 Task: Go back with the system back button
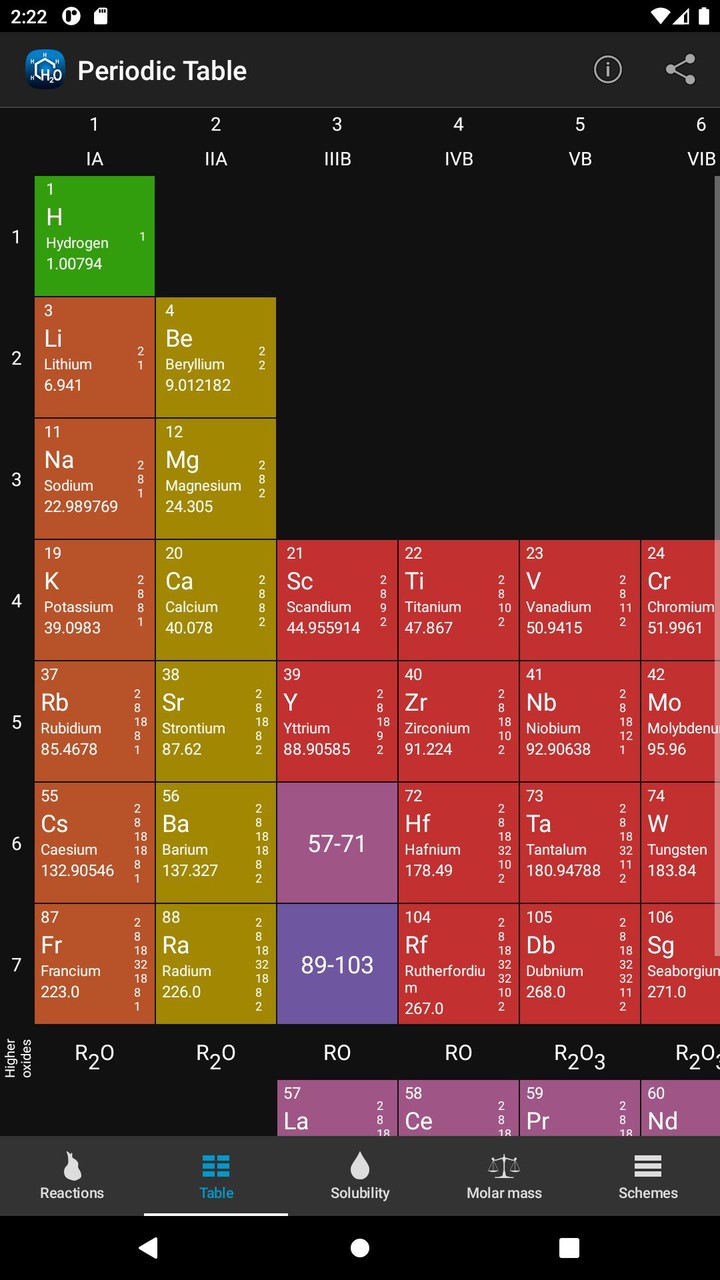click(148, 1247)
